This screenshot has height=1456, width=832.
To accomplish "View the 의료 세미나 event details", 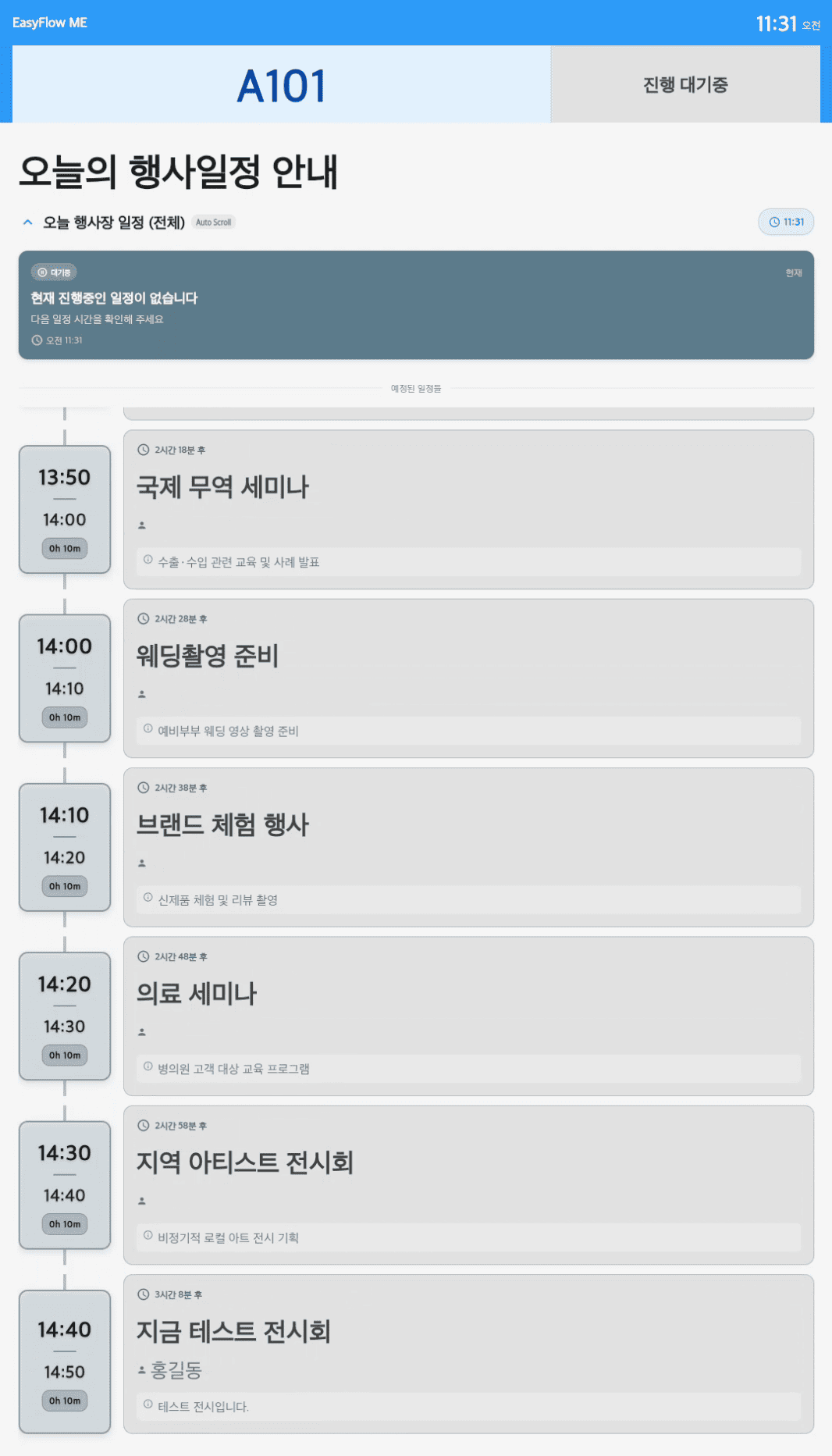I will click(468, 1016).
